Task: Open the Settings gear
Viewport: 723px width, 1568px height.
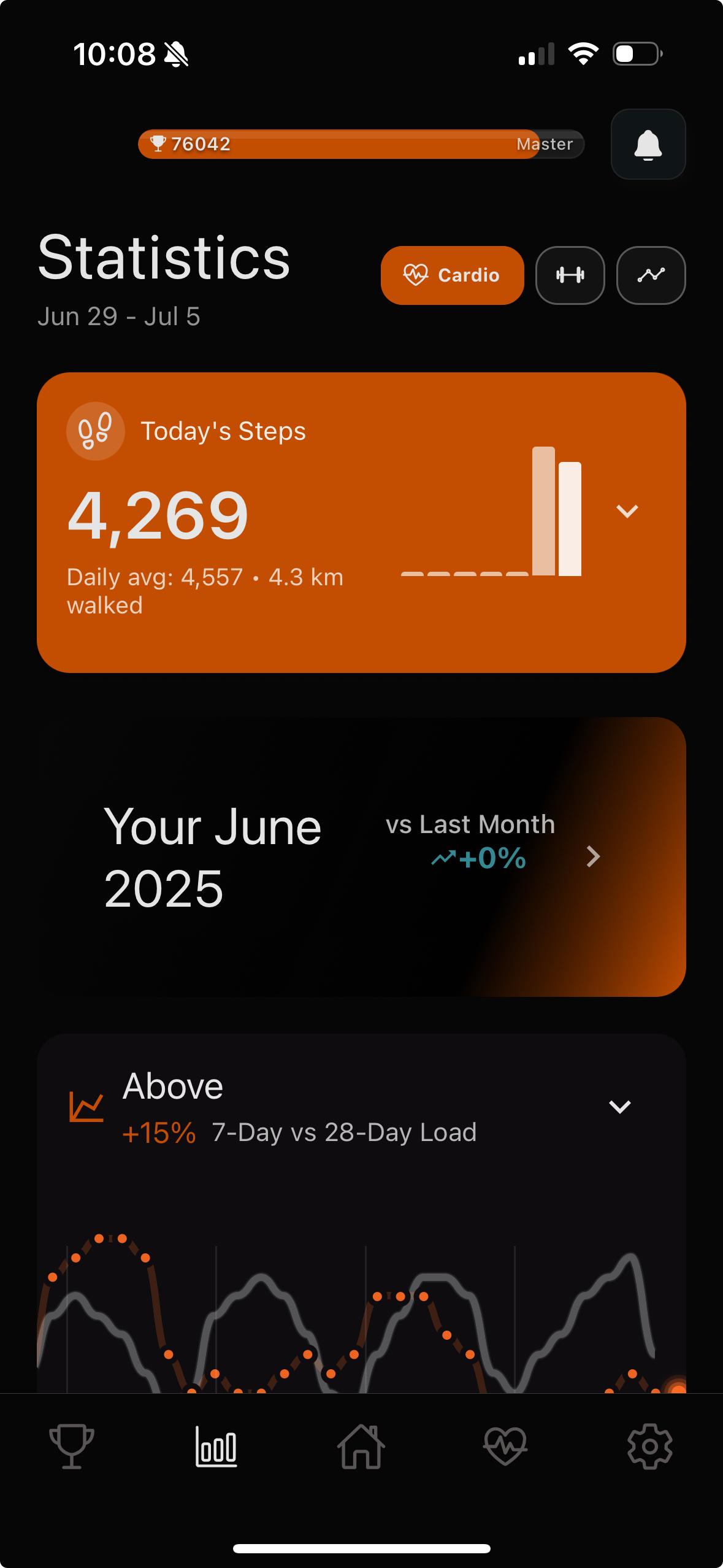Action: (x=651, y=1445)
